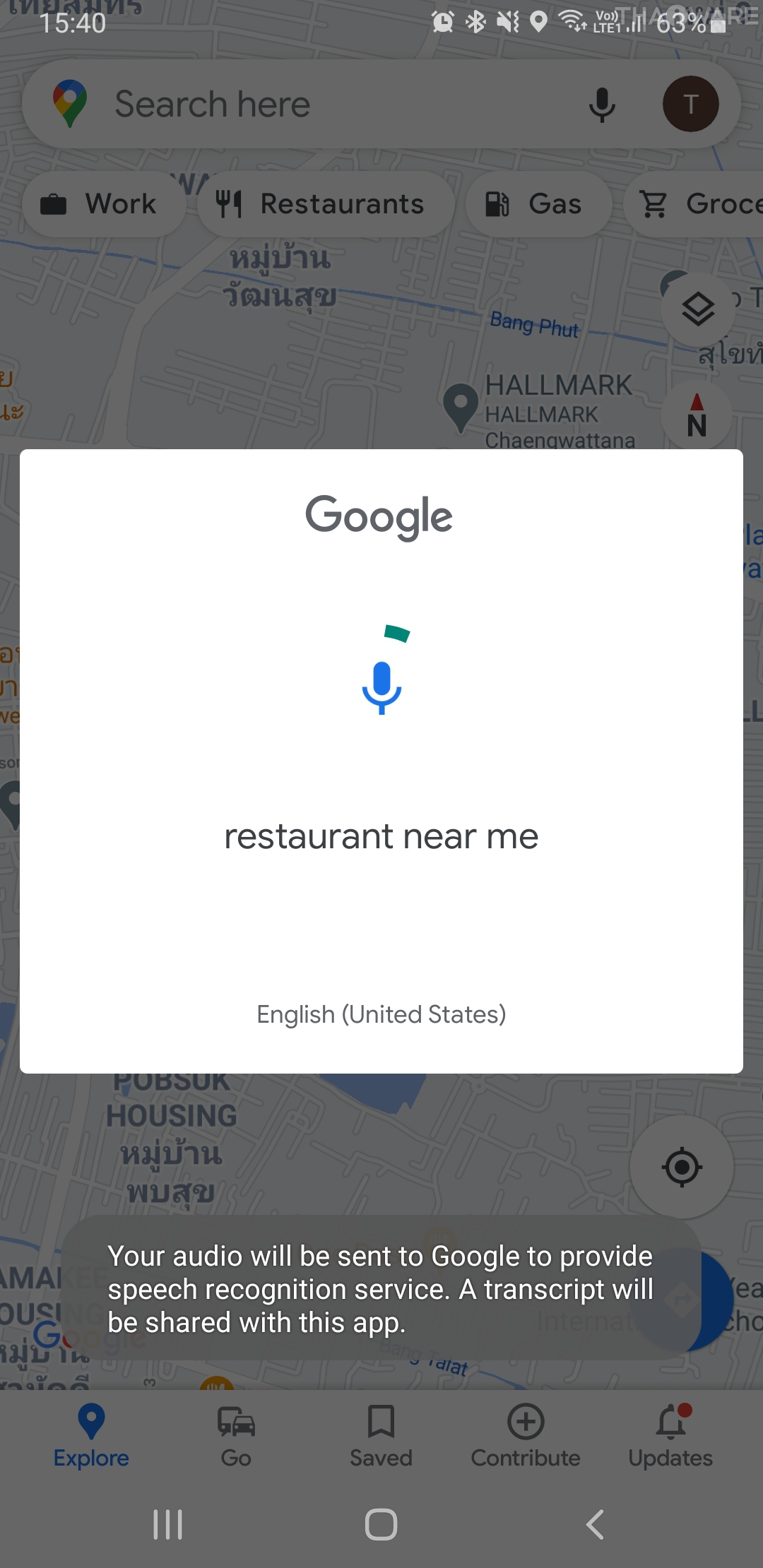Center map on my location
Viewport: 763px width, 1568px height.
(x=681, y=1167)
